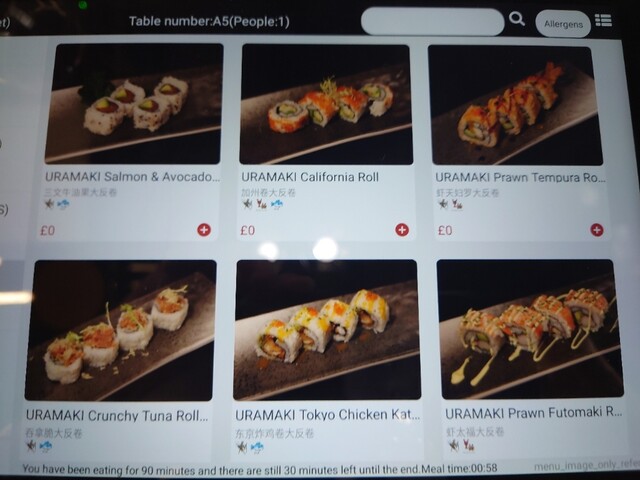This screenshot has width=640, height=480.
Task: Add URAMAKI California Roll to order
Action: coord(402,230)
